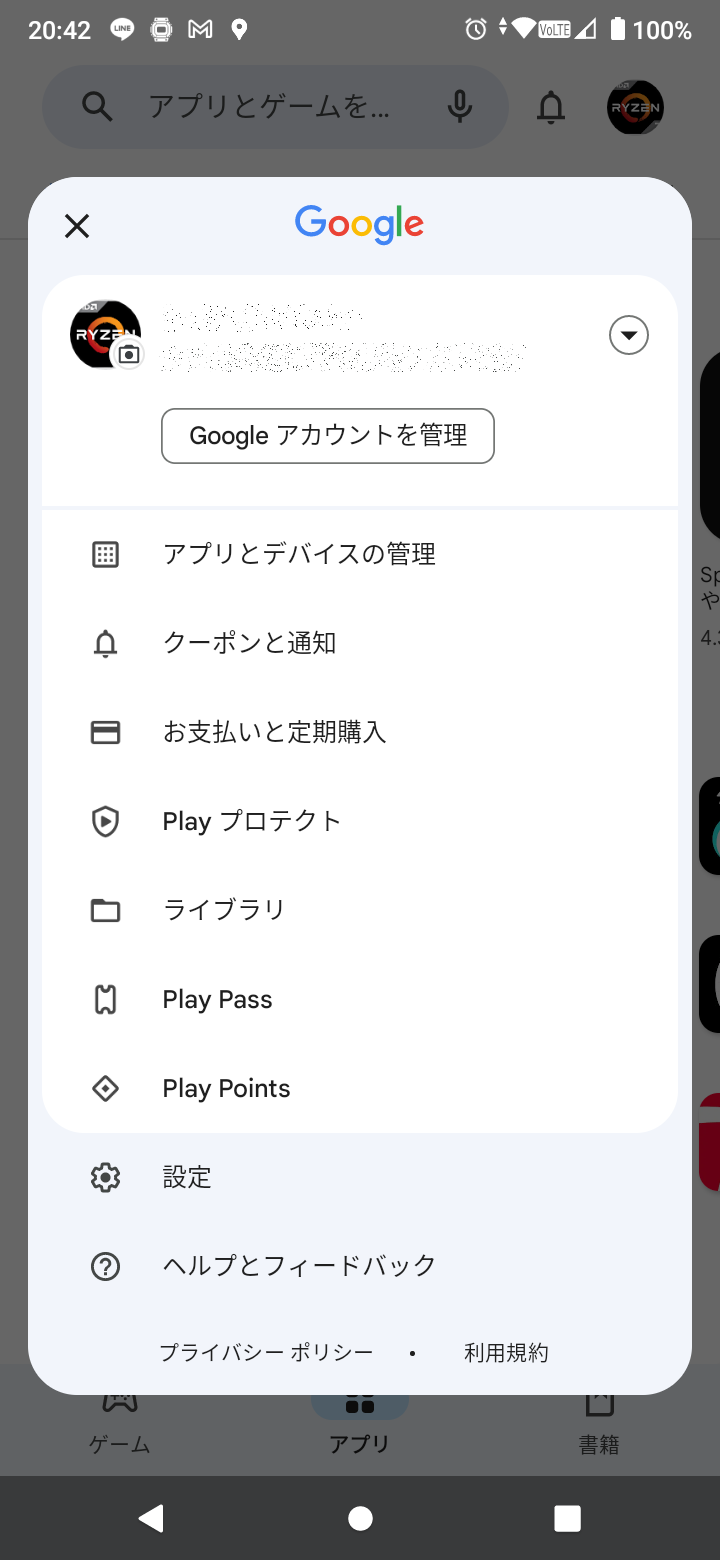
Task: Open Play Points
Action: [x=360, y=1088]
